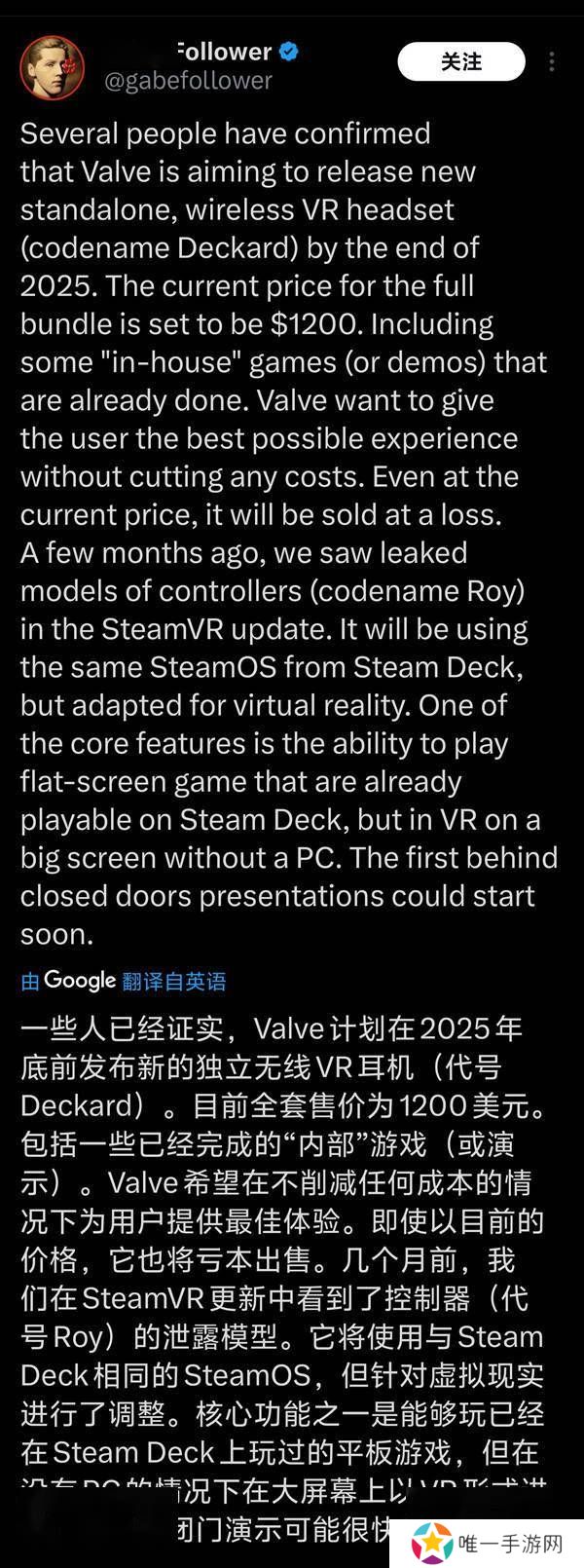The image size is (584, 1568).
Task: Tap the 由Google翻译自英语 translation link
Action: tap(124, 981)
